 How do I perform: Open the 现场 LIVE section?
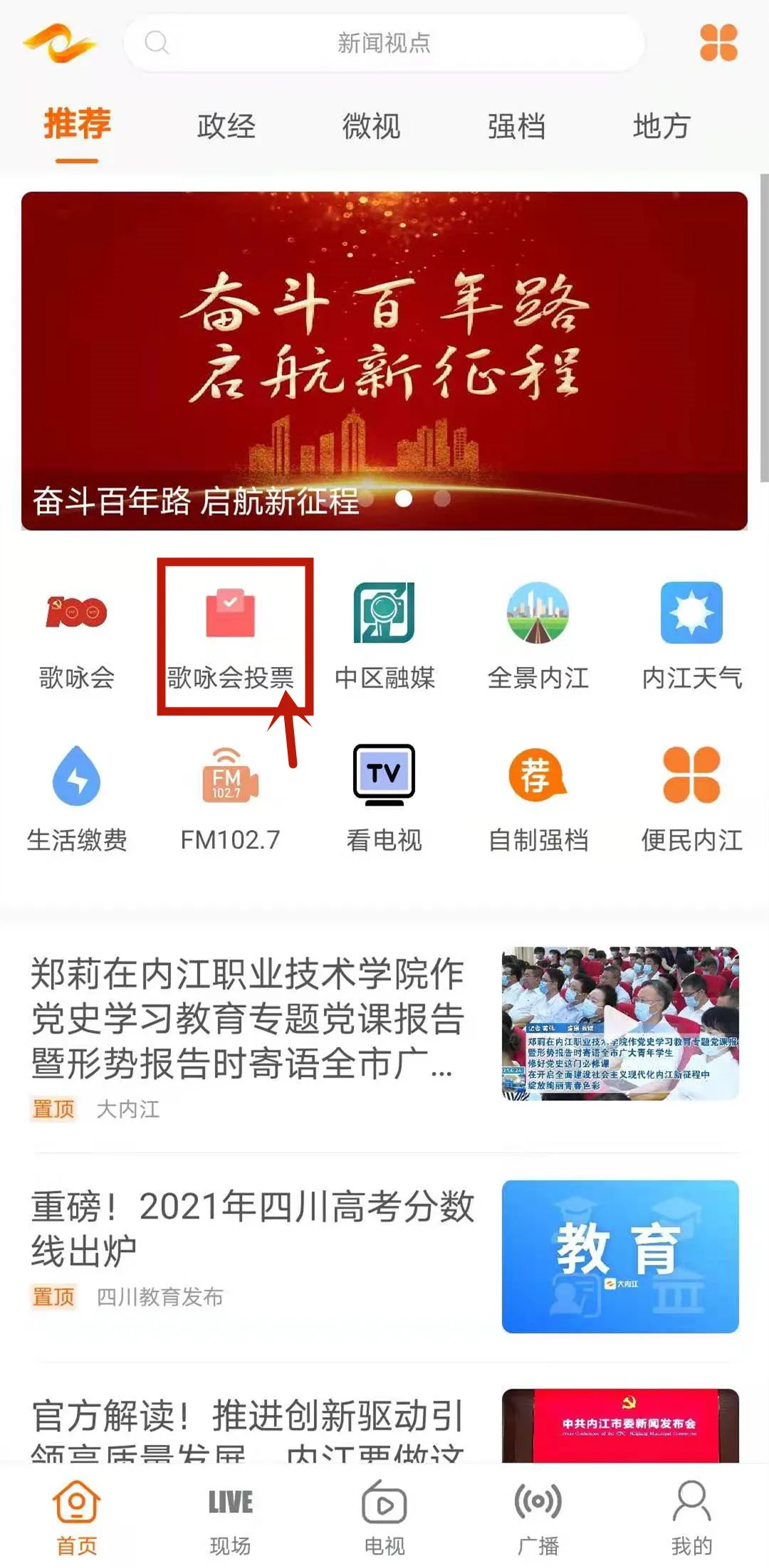pyautogui.click(x=229, y=1516)
